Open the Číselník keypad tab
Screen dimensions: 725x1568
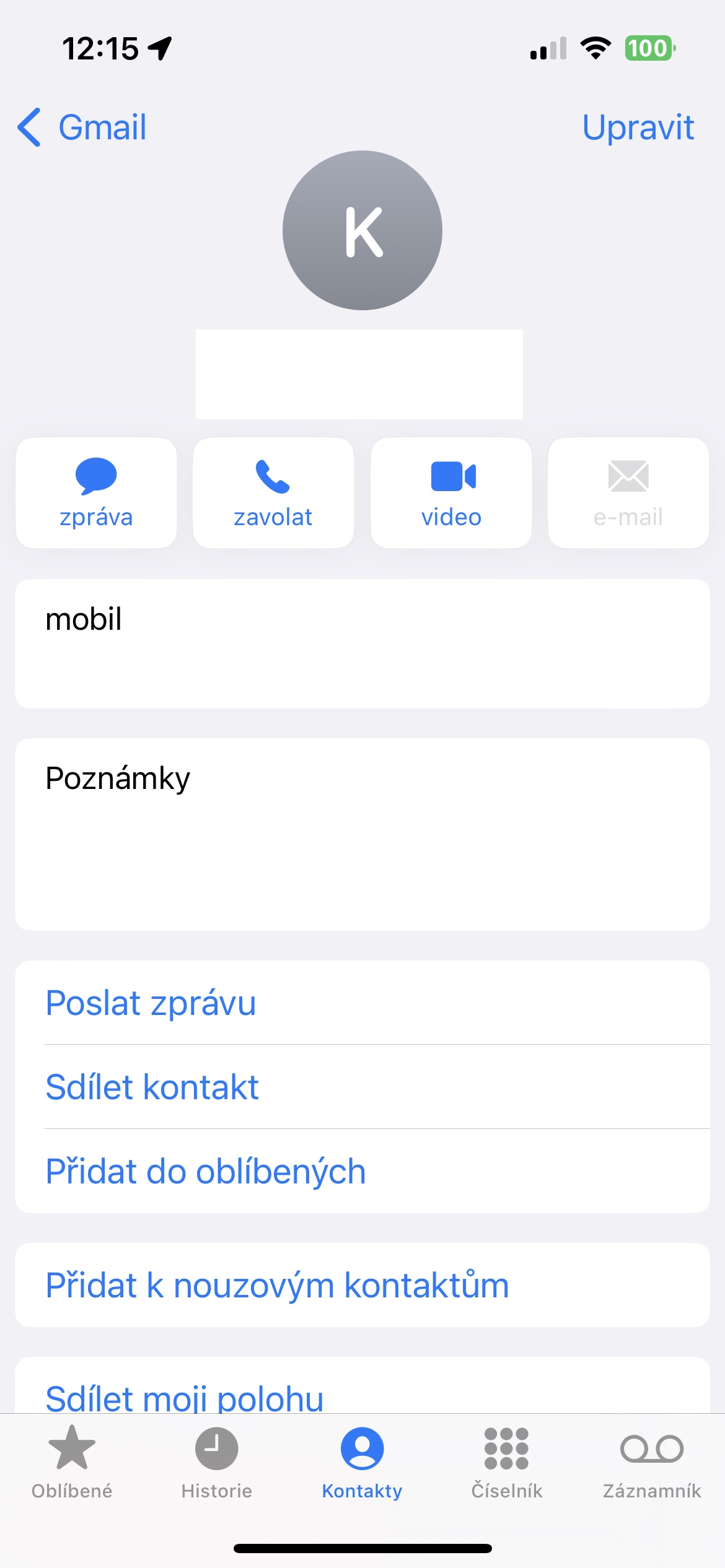coord(507,1463)
